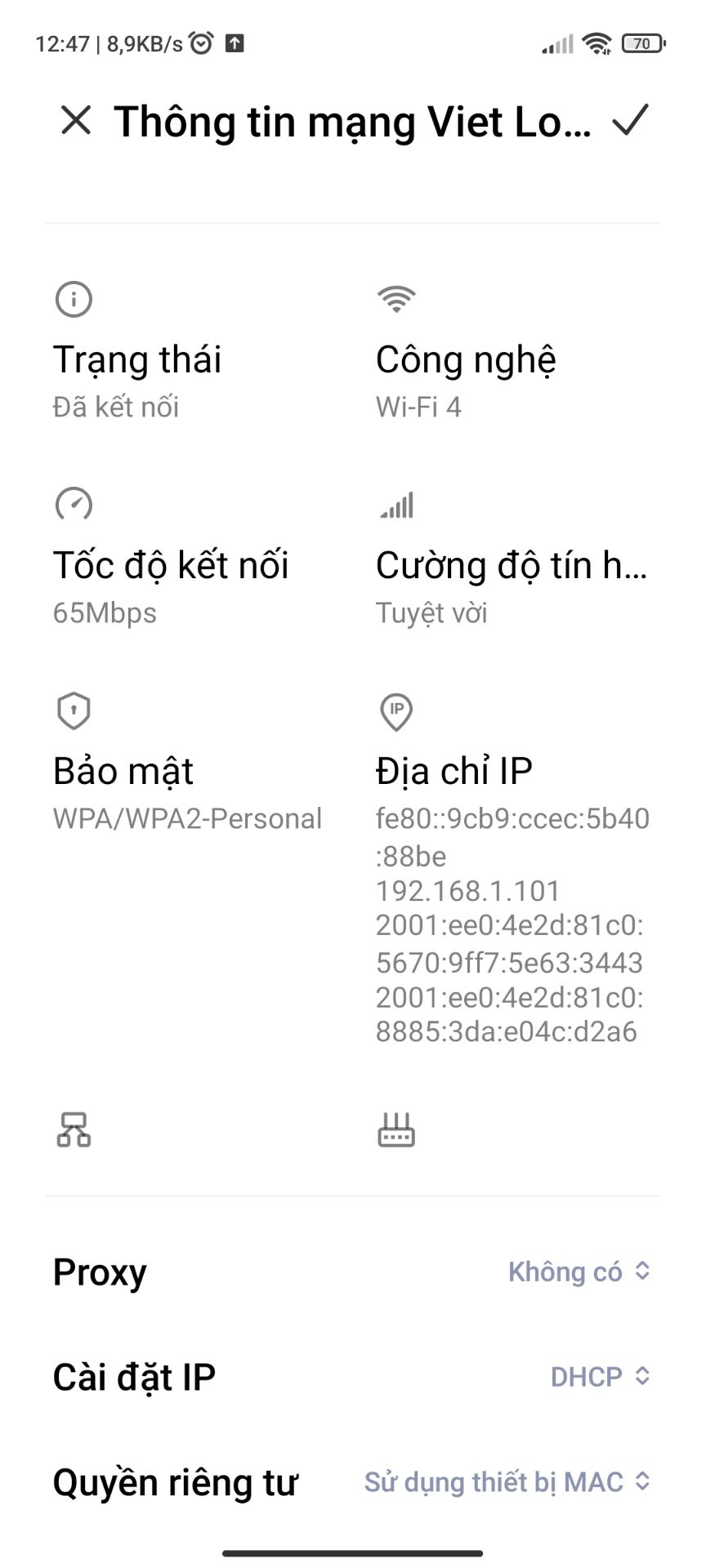Tap the network gateway icon above Proxy
The width and height of the screenshot is (706, 1568).
73,1130
